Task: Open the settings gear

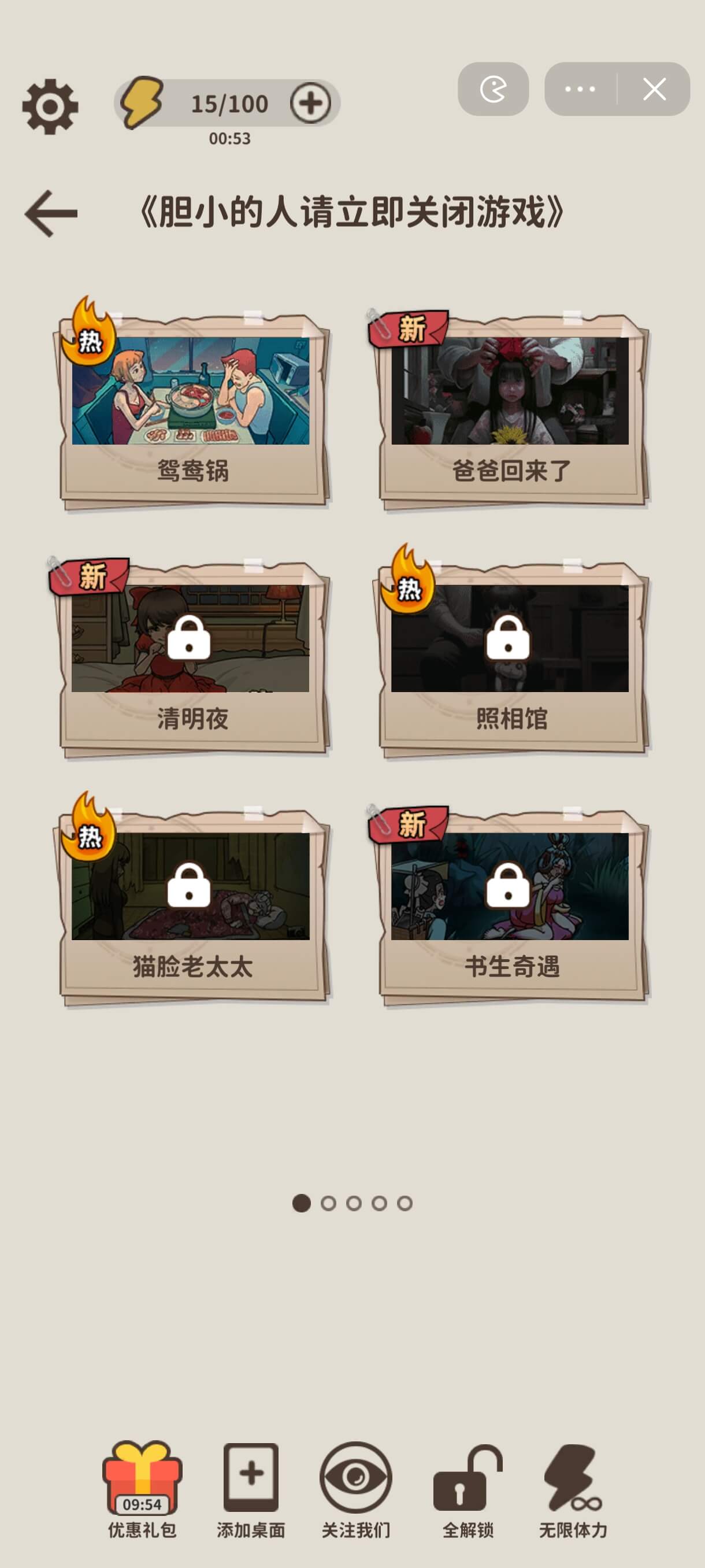Action: pyautogui.click(x=50, y=106)
